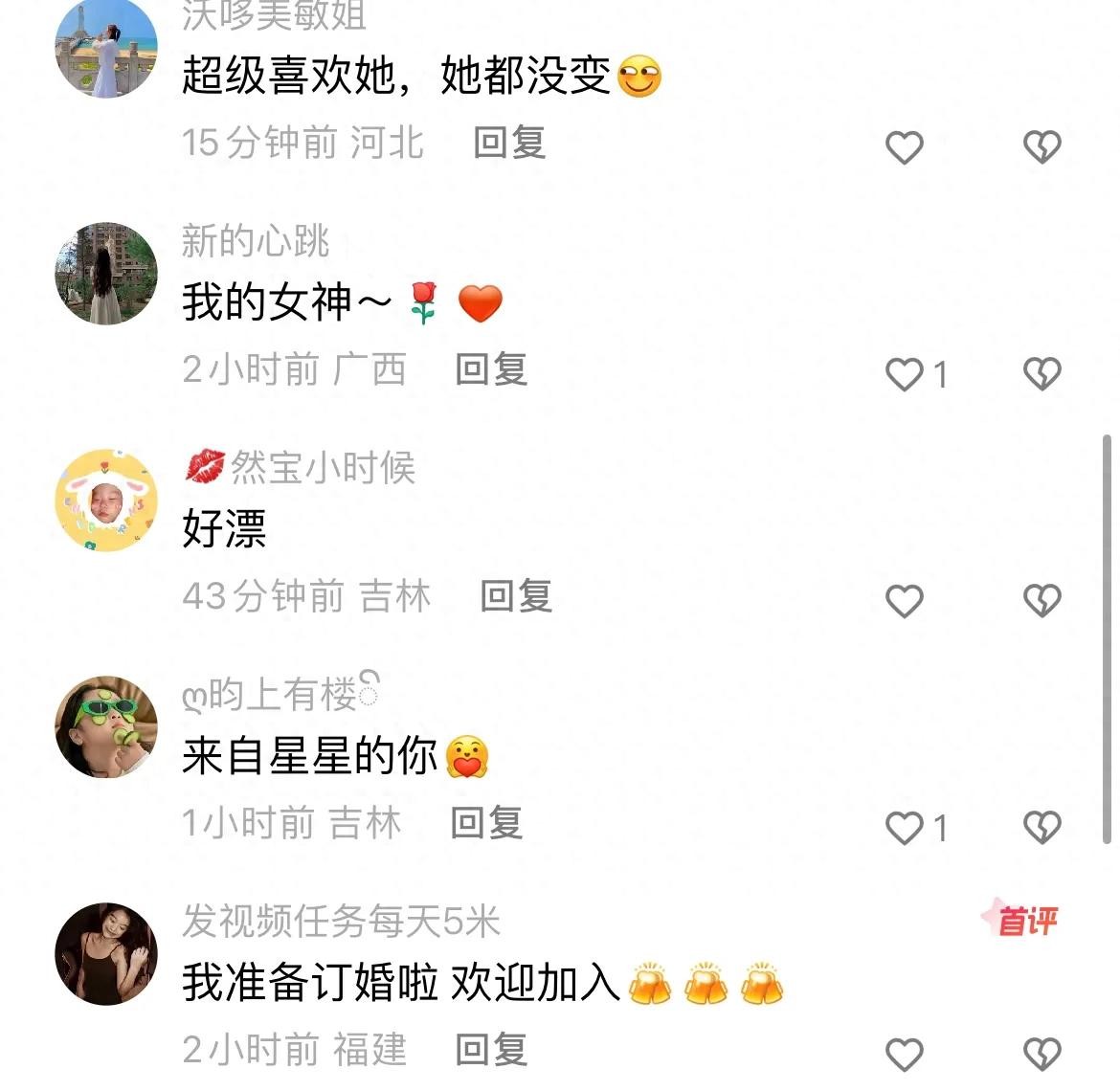Reply to 然宝小时候's comment
Viewport: 1120px width, 1091px height.
pos(516,596)
